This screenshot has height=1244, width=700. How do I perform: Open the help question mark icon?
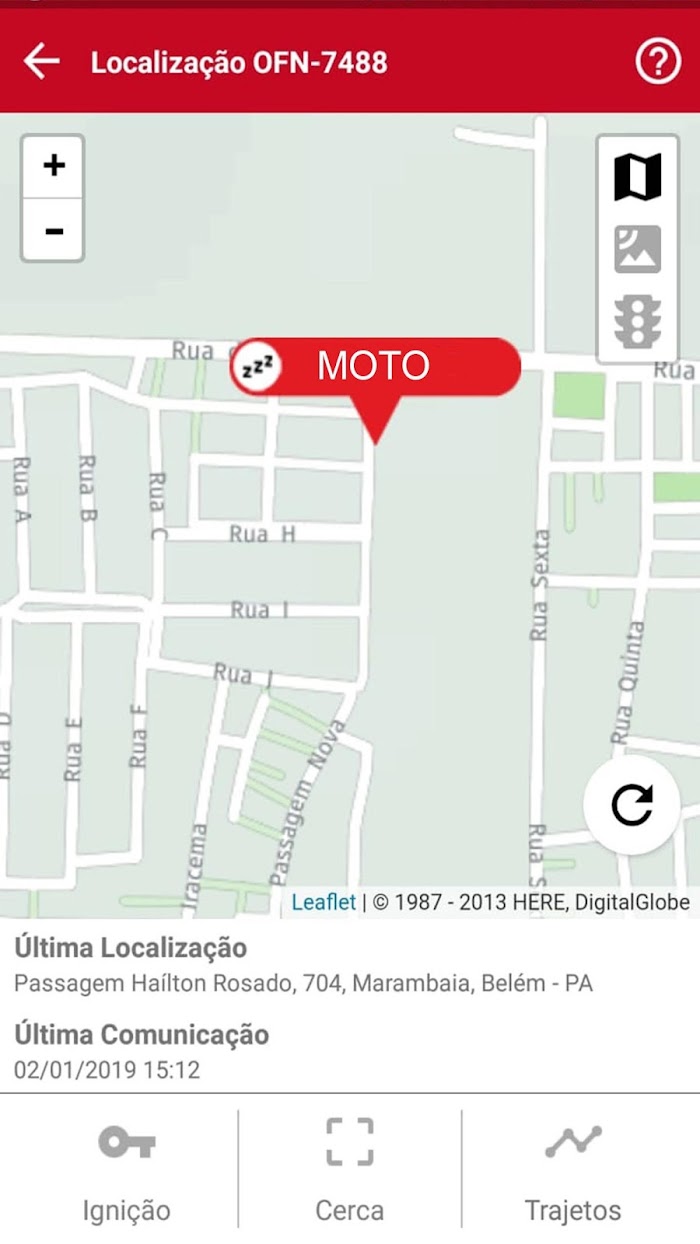point(657,62)
